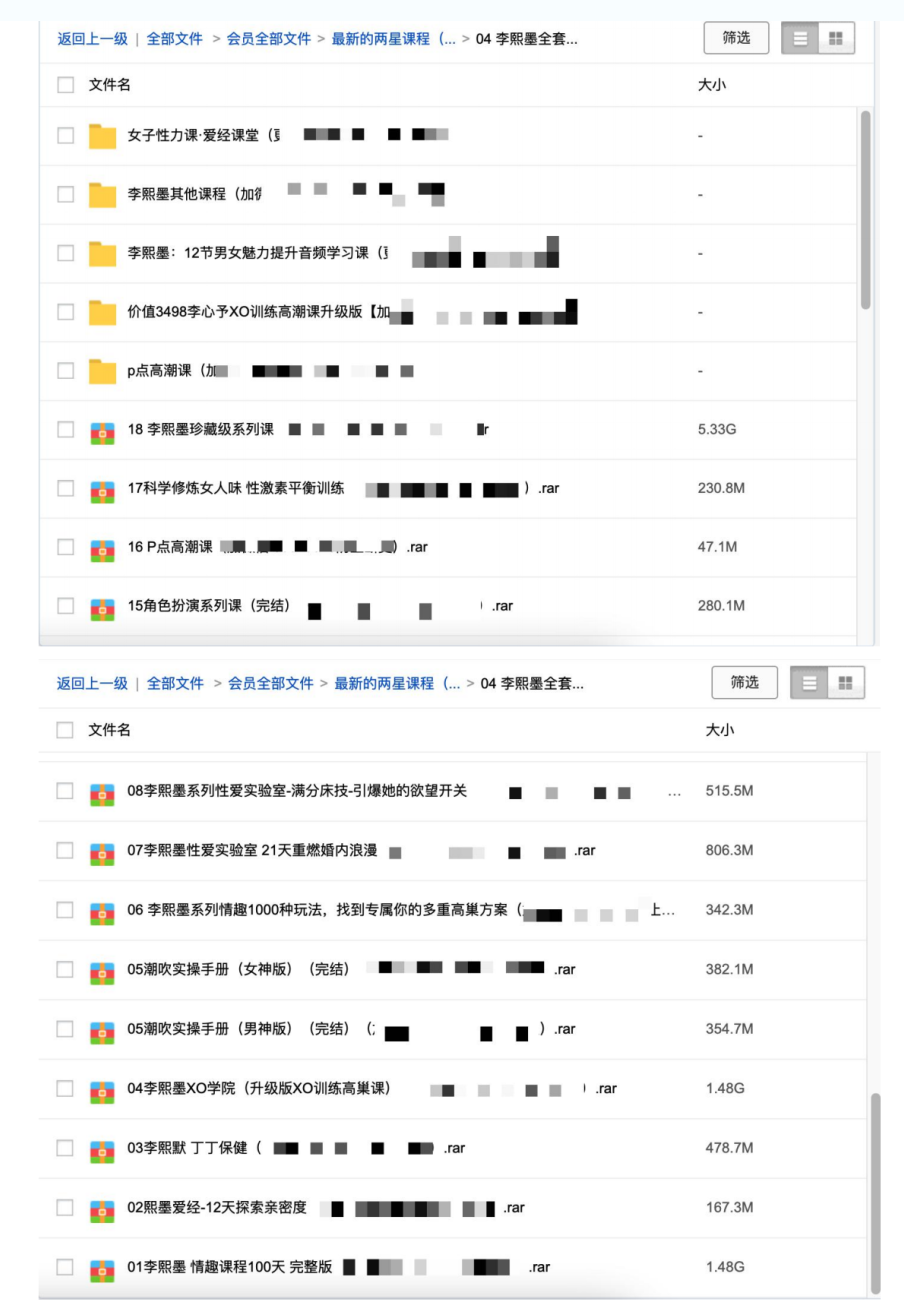This screenshot has height=1315, width=904.
Task: Enable the select-all checkbox in the header
Action: (66, 85)
